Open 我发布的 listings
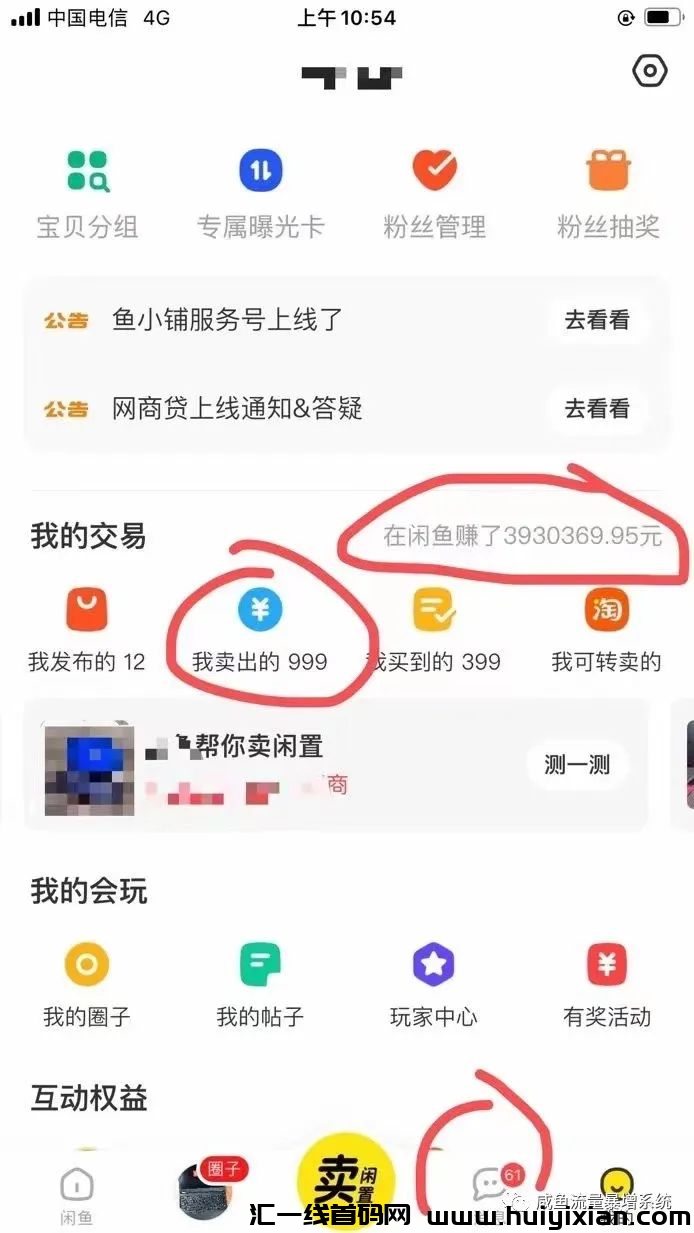The width and height of the screenshot is (694, 1233). click(87, 630)
